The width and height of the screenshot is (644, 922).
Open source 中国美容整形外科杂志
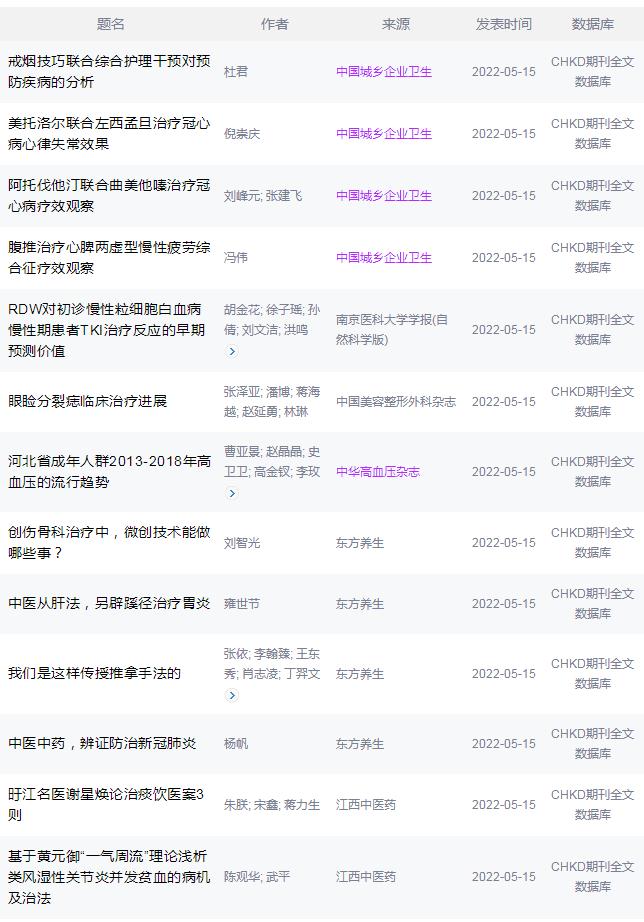pyautogui.click(x=396, y=401)
